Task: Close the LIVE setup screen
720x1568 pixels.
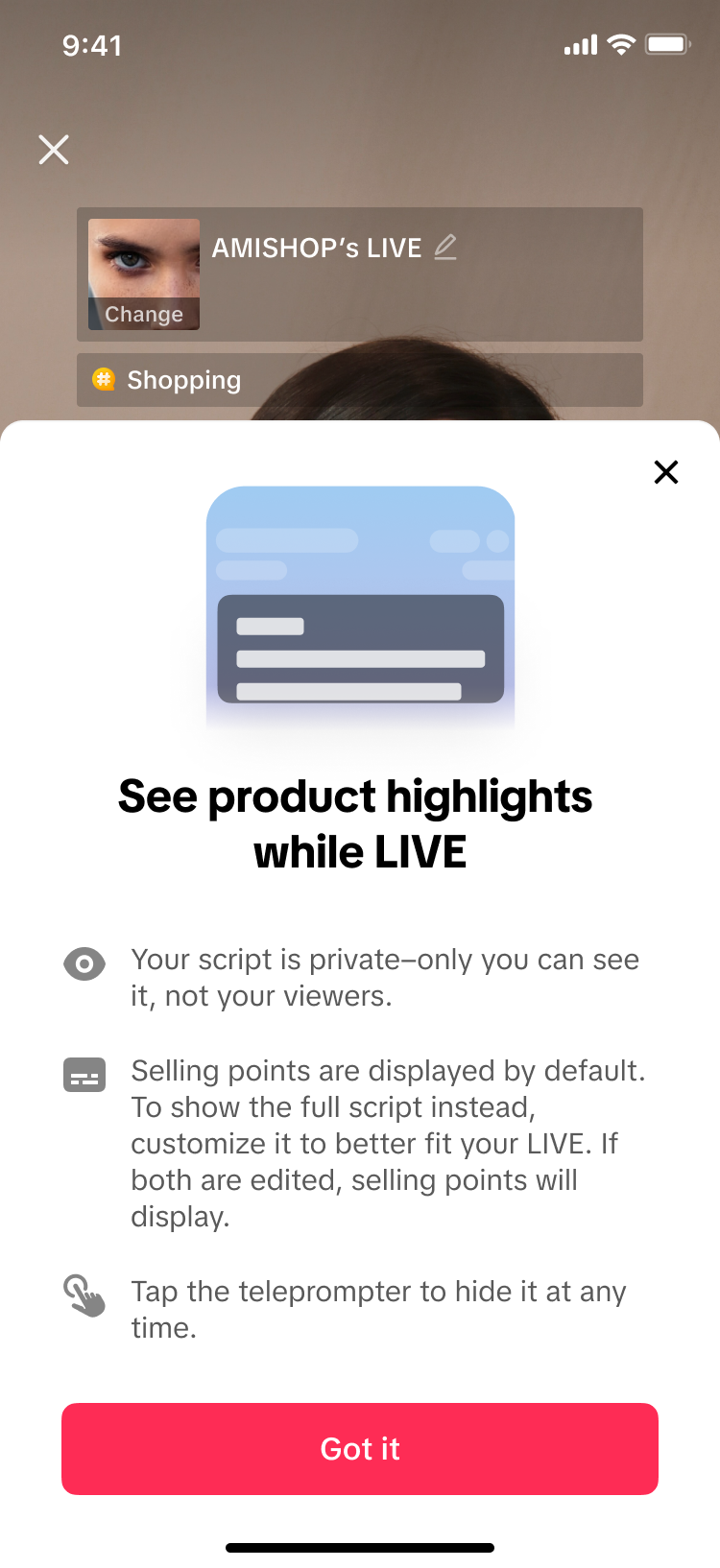Action: click(54, 150)
